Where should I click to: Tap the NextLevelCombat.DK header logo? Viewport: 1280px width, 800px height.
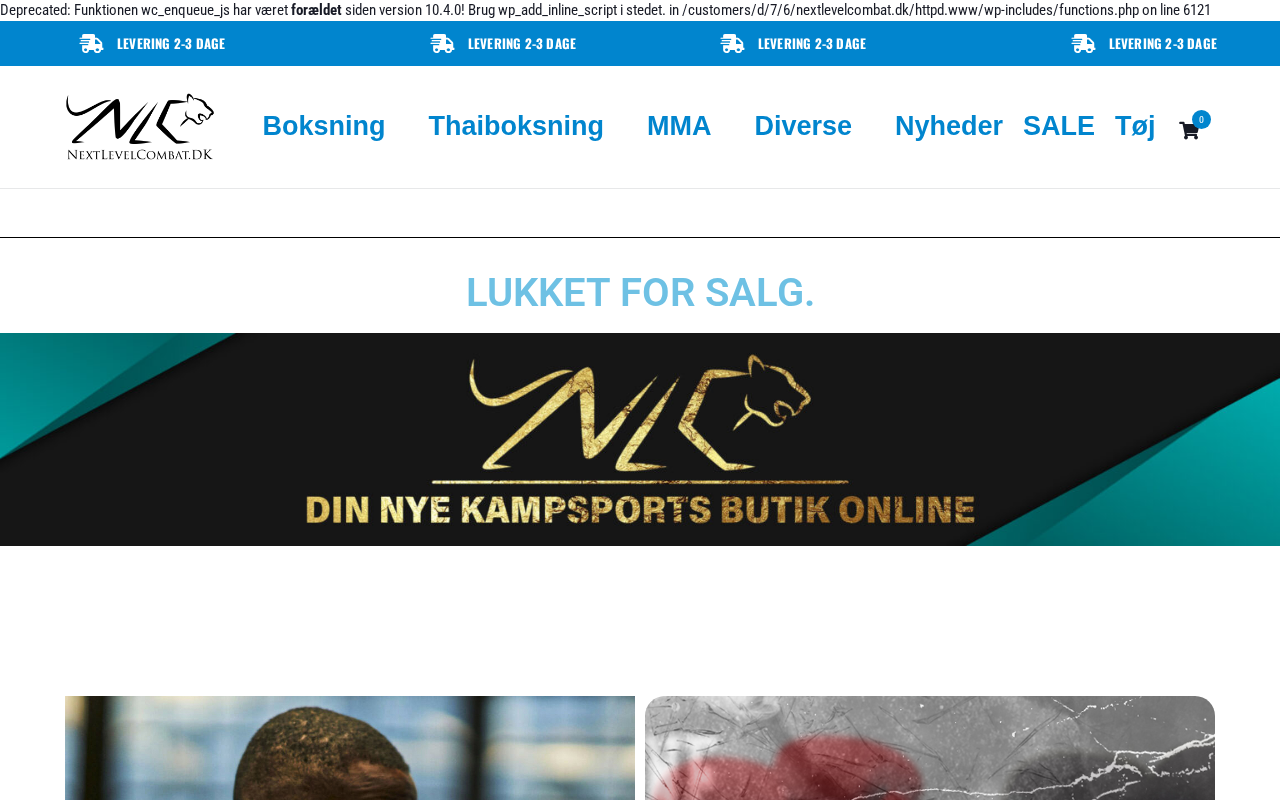[140, 127]
